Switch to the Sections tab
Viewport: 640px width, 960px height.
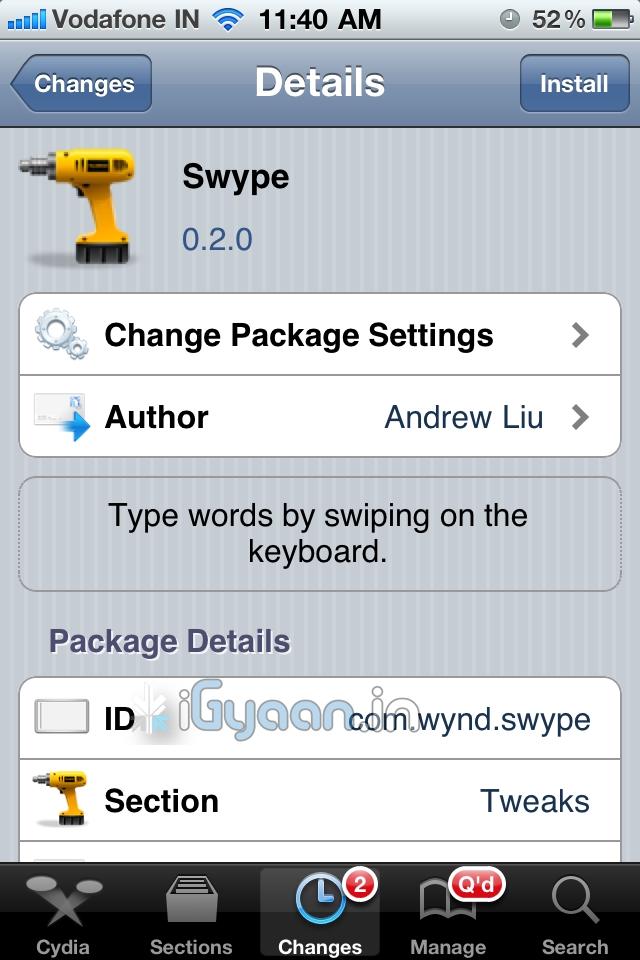[x=191, y=913]
